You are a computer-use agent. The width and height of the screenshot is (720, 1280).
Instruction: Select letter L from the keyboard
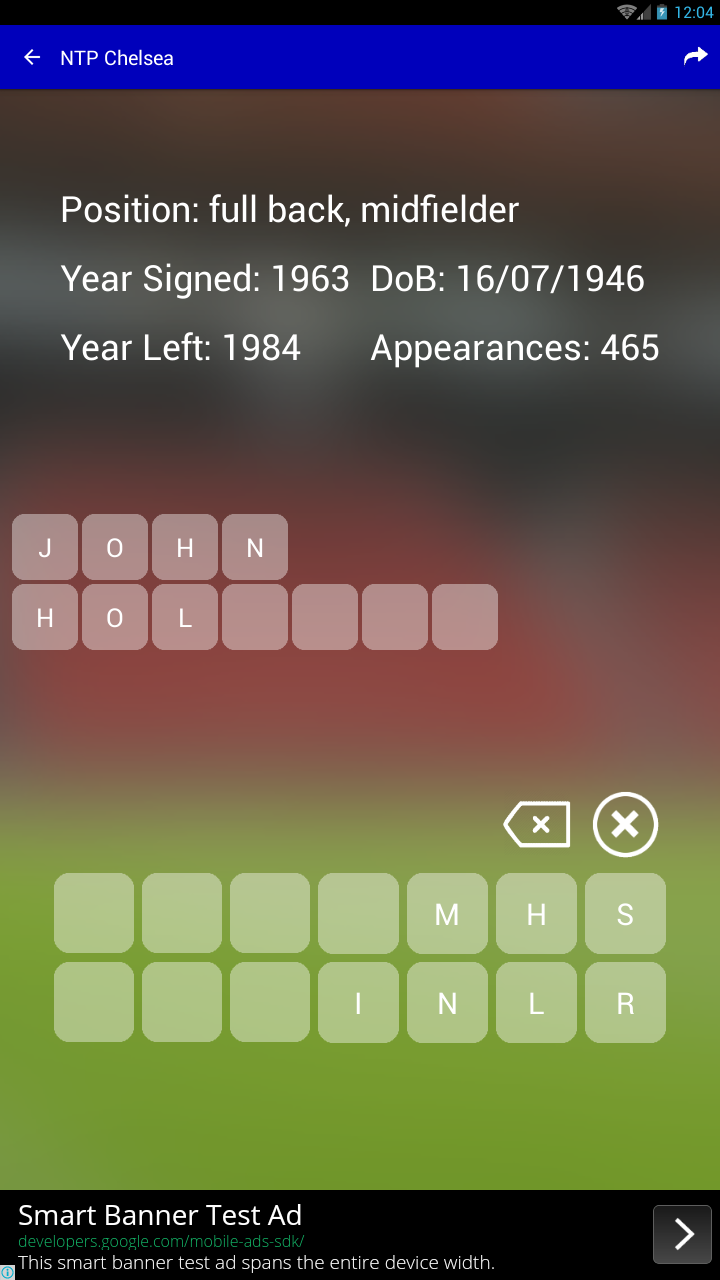pos(536,1002)
